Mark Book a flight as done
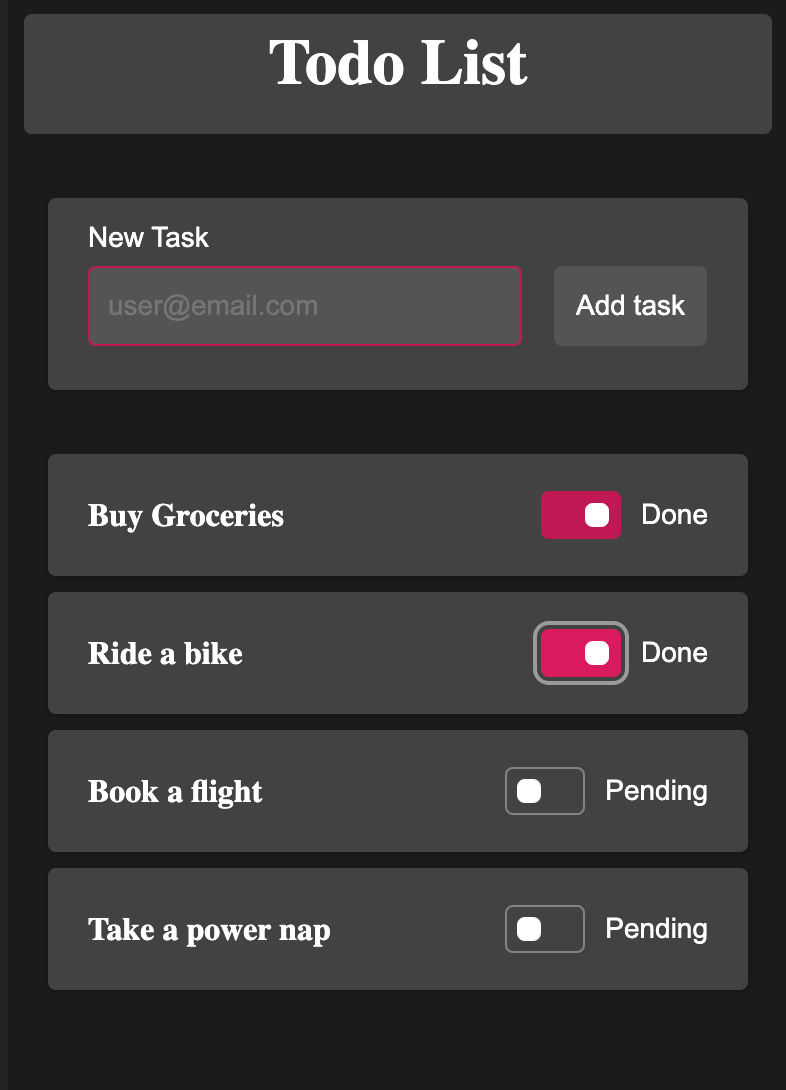The width and height of the screenshot is (786, 1090). tap(545, 791)
